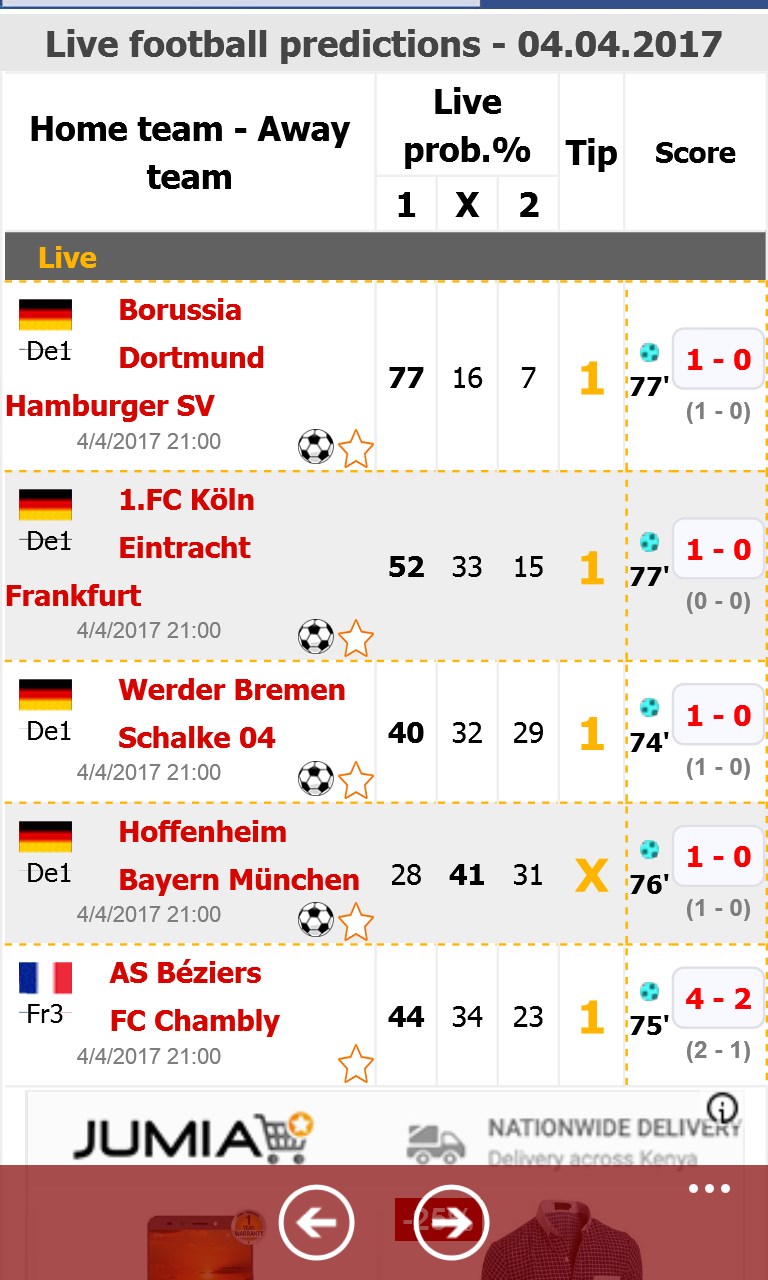Star the Hoffenheim vs Bayern München match

coord(356,922)
